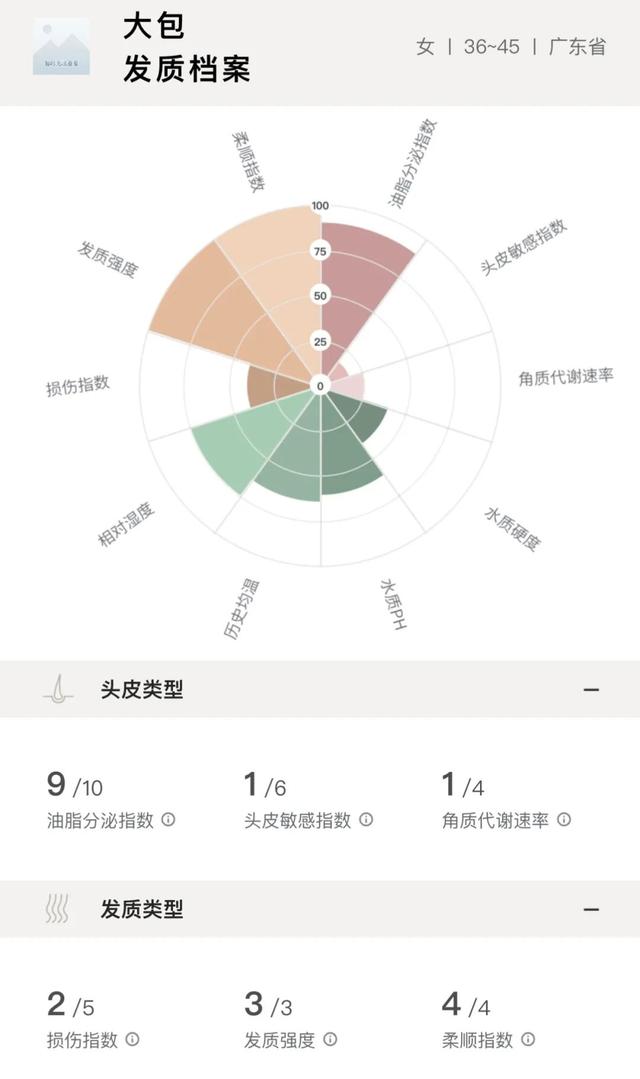Open info icon beside 油脂分泌指数
The image size is (640, 1079).
pyautogui.click(x=168, y=820)
